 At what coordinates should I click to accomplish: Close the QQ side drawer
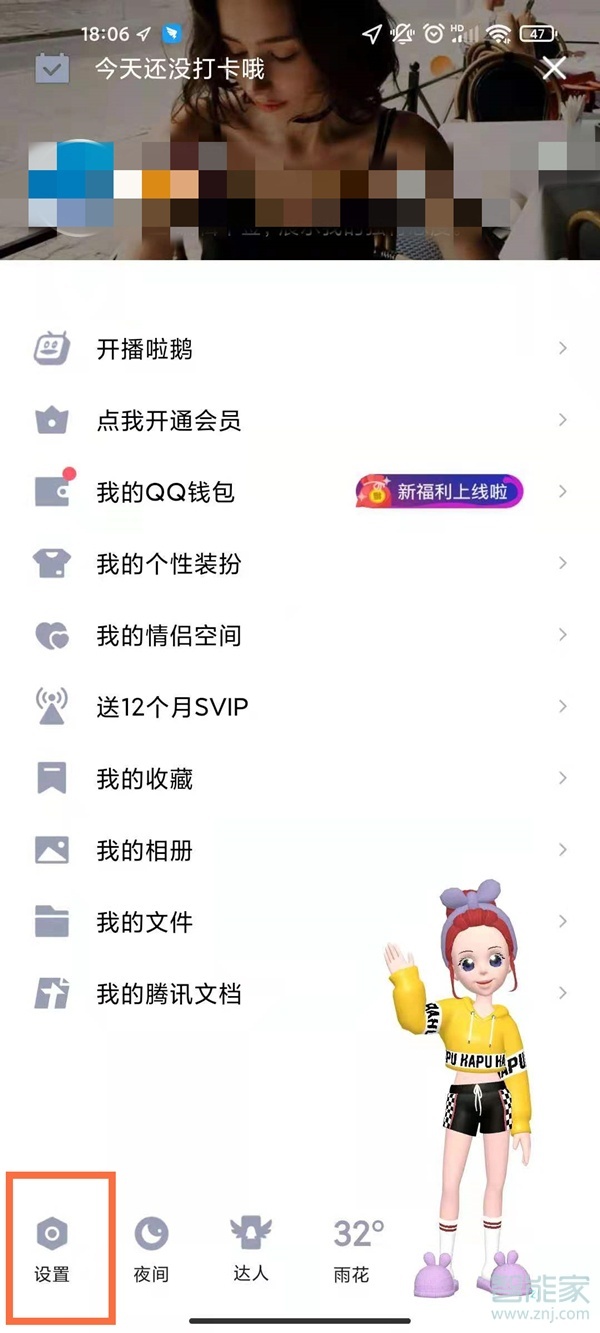click(x=553, y=68)
